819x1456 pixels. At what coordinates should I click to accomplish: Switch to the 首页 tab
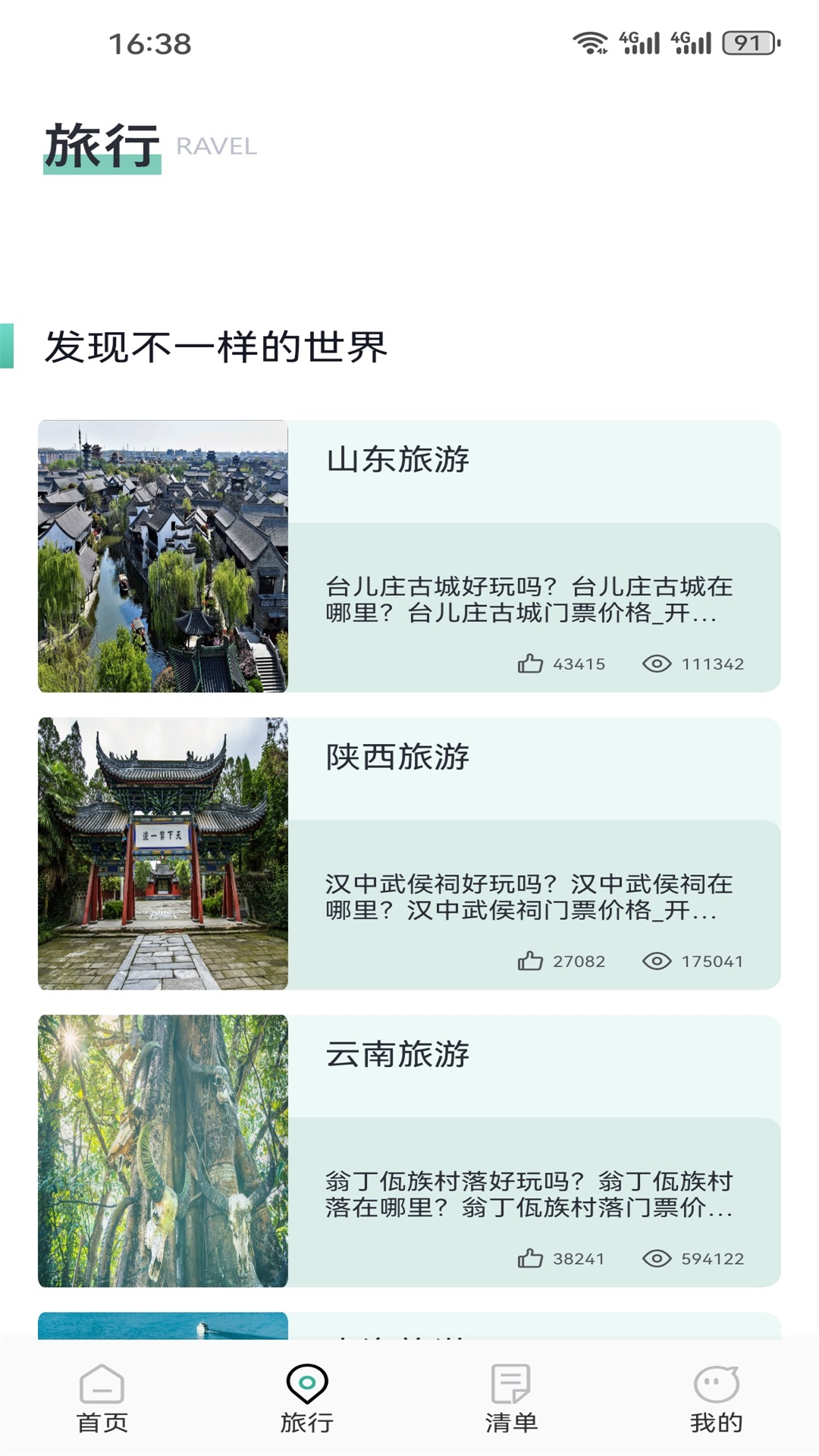click(x=102, y=1398)
